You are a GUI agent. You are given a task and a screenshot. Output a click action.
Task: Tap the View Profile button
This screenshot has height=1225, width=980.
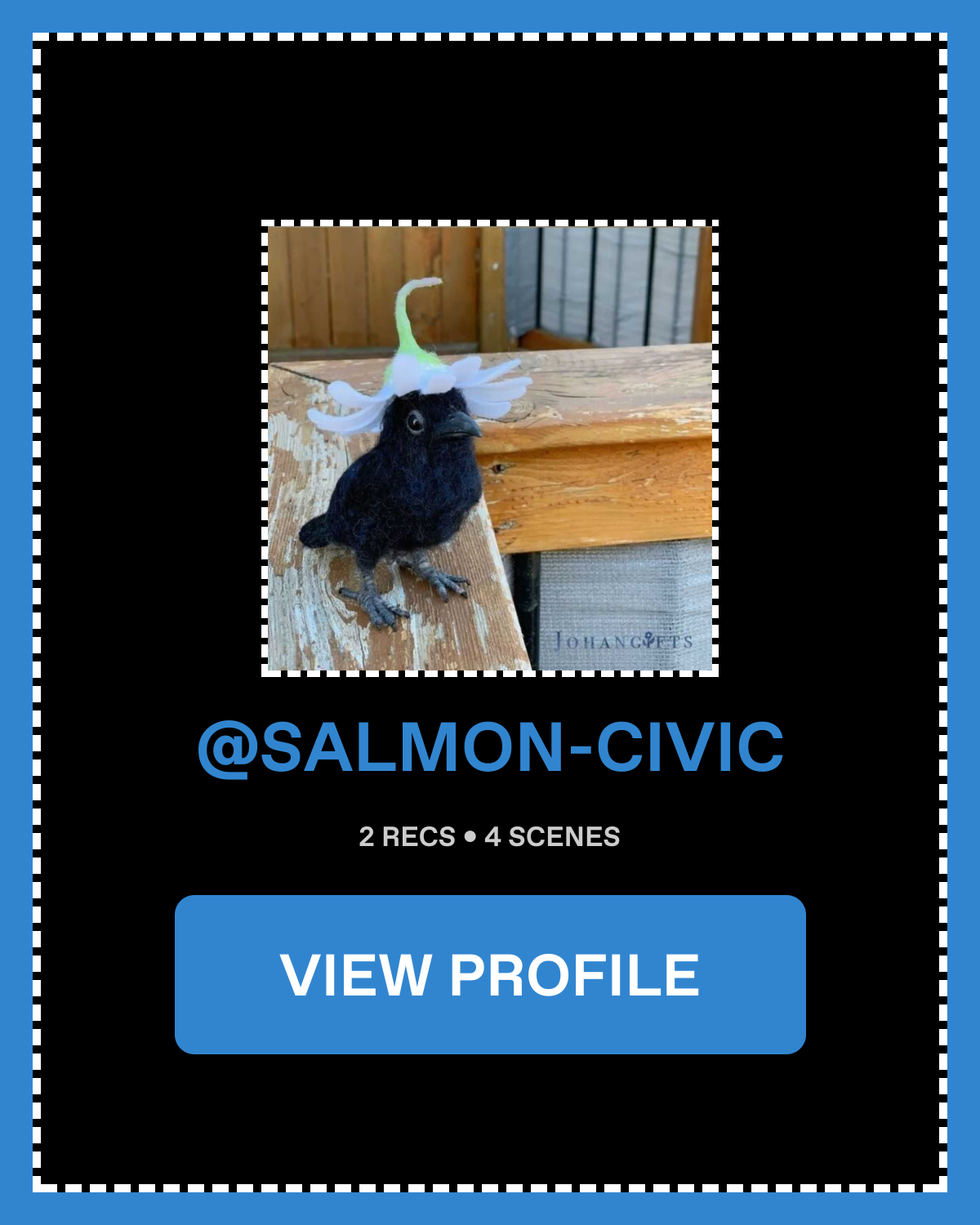pyautogui.click(x=490, y=974)
